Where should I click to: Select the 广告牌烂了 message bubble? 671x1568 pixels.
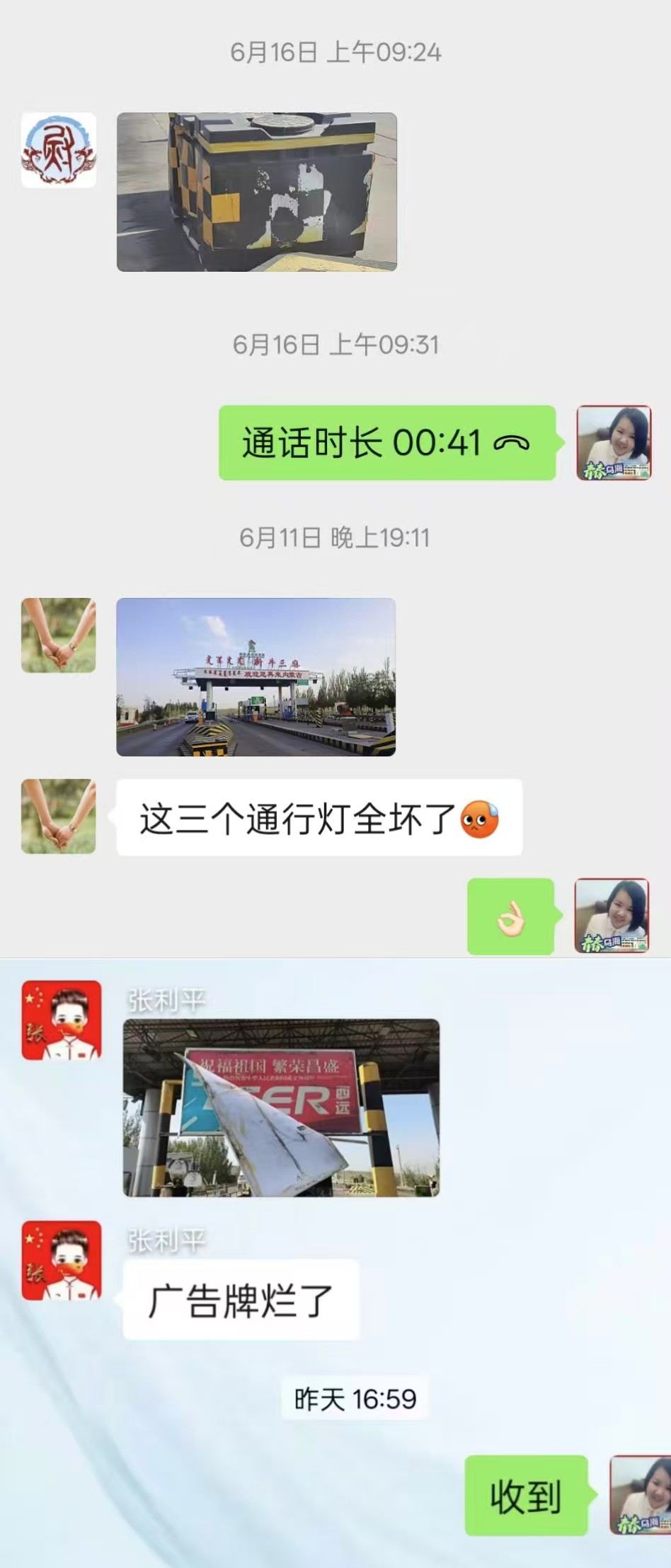[239, 1302]
